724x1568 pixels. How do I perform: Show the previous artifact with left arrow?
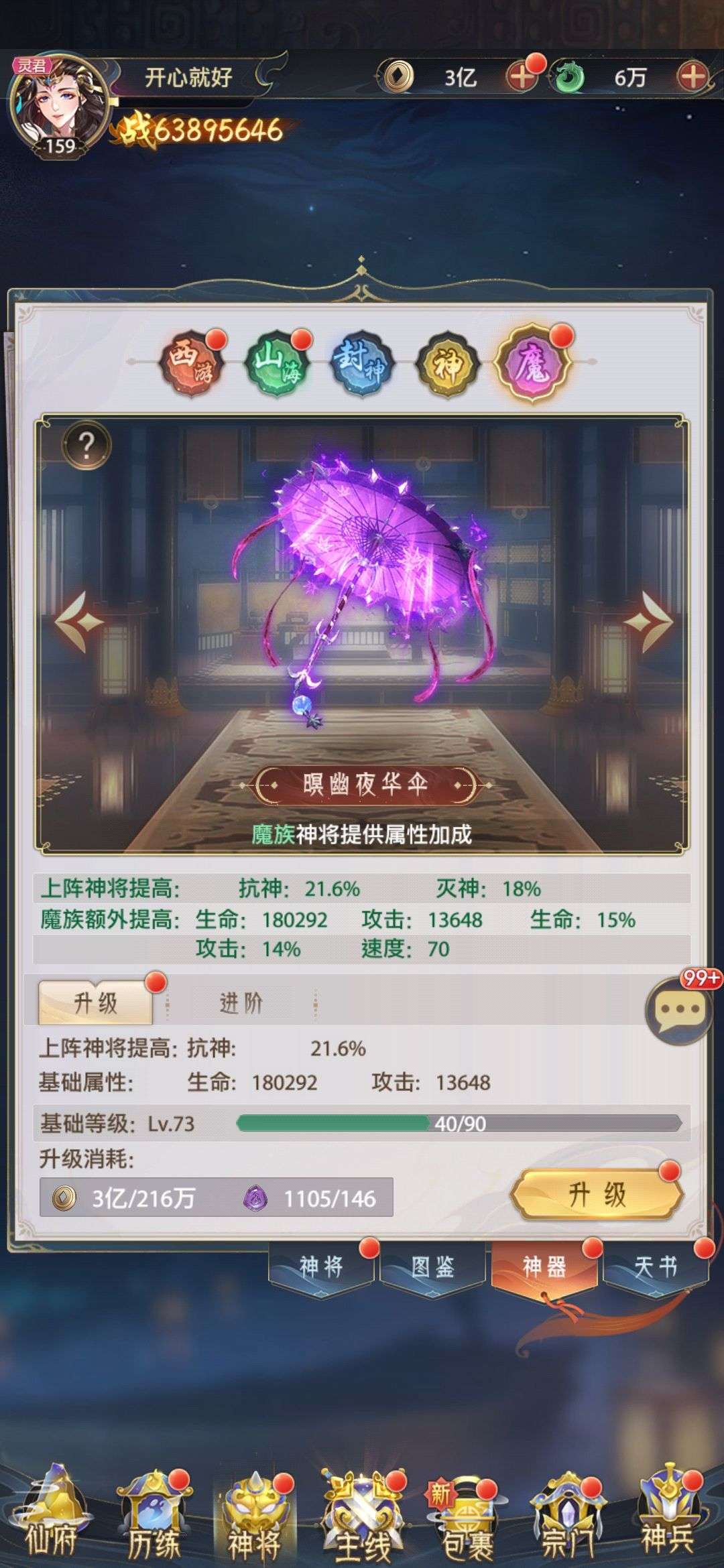point(78,622)
